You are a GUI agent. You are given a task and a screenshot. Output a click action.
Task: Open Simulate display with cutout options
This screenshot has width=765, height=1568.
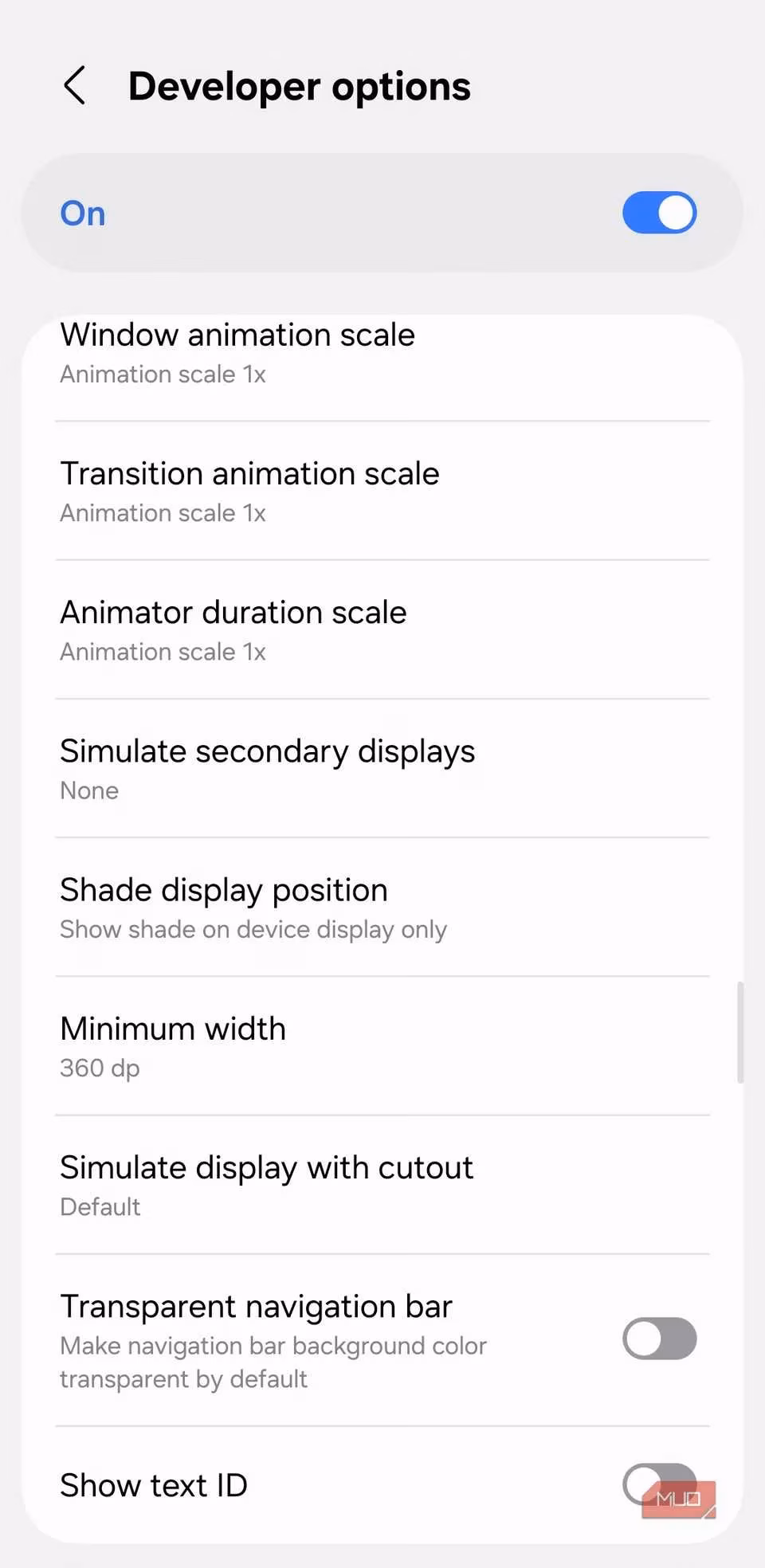point(266,1167)
